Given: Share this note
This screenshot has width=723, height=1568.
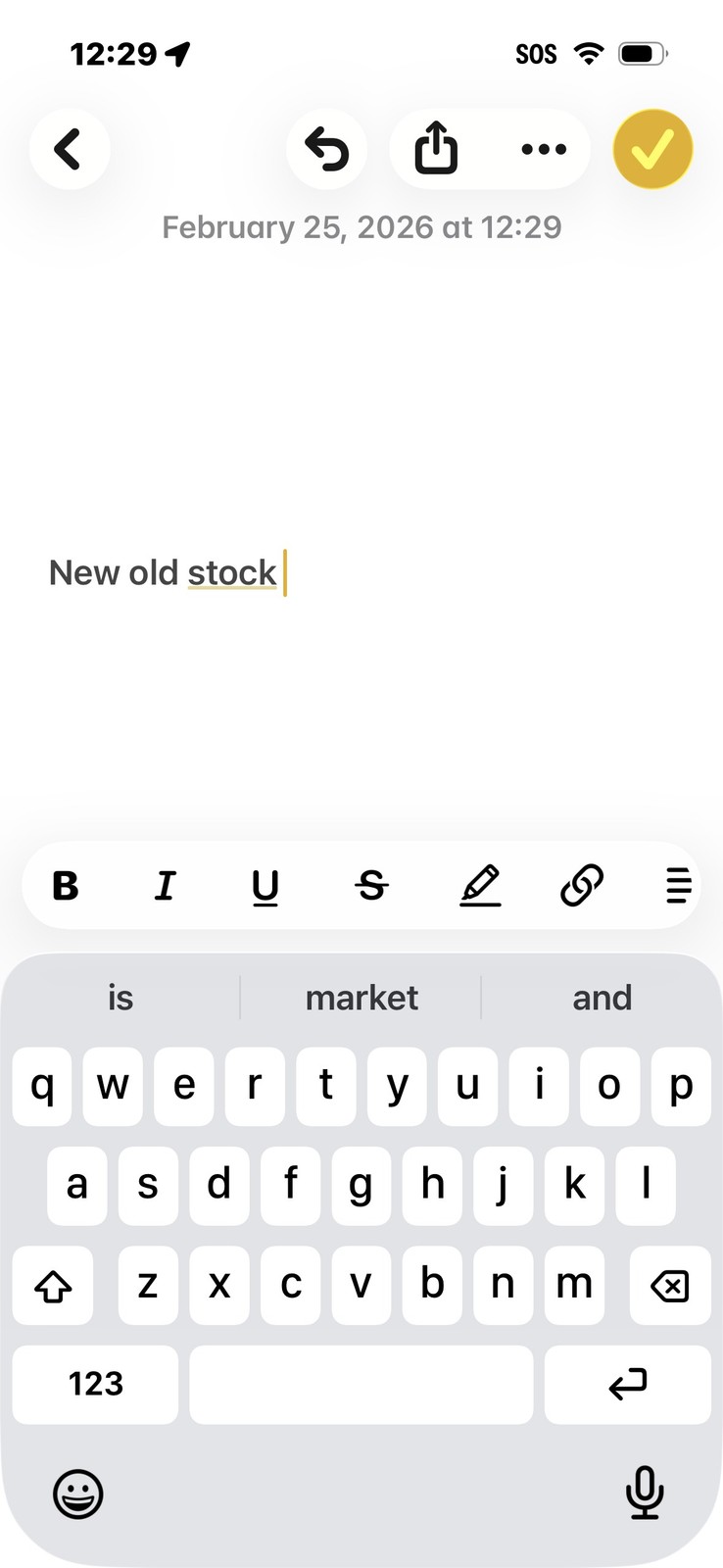Looking at the screenshot, I should (436, 150).
